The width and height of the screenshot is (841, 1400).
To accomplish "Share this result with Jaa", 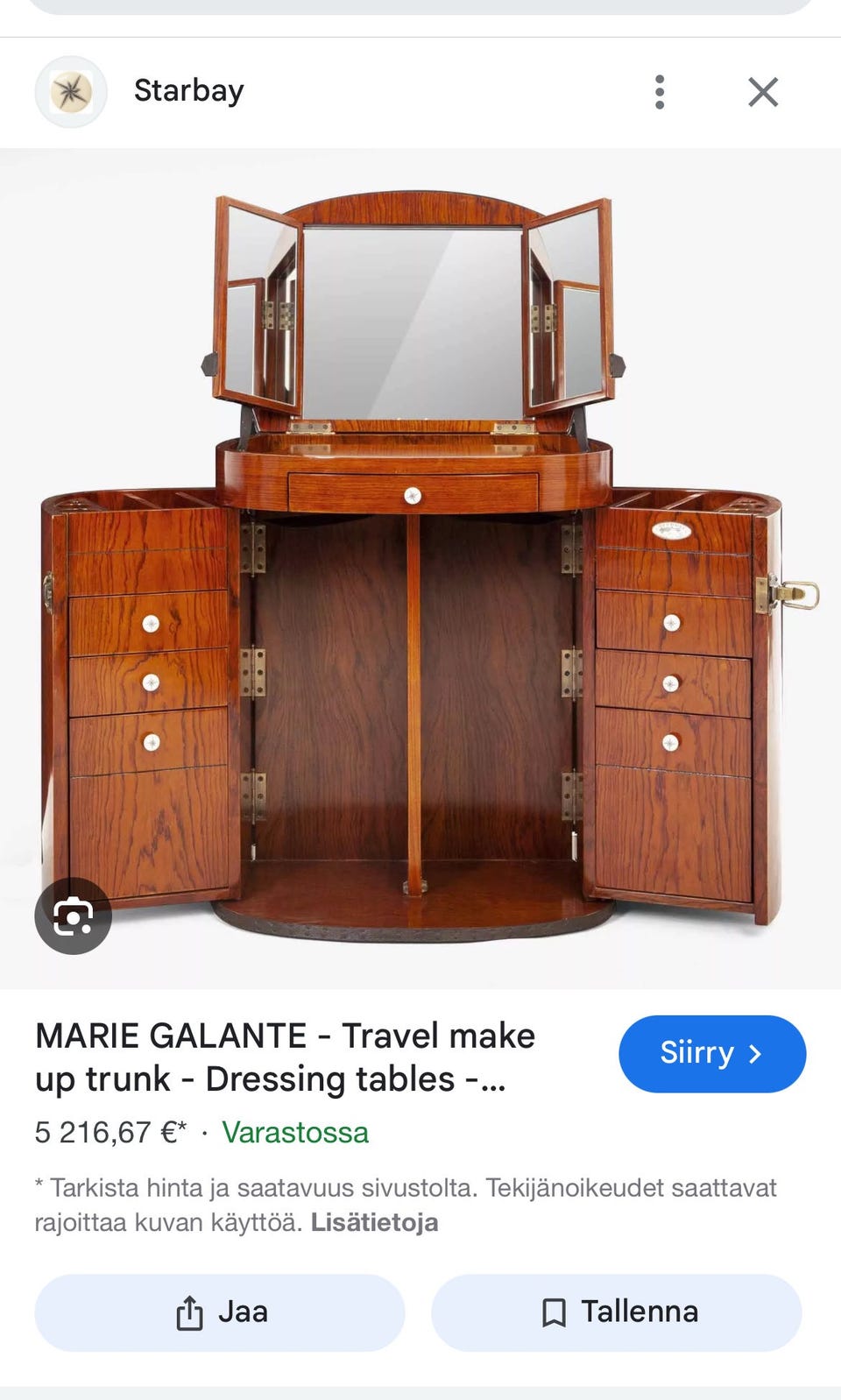I will (x=220, y=1312).
